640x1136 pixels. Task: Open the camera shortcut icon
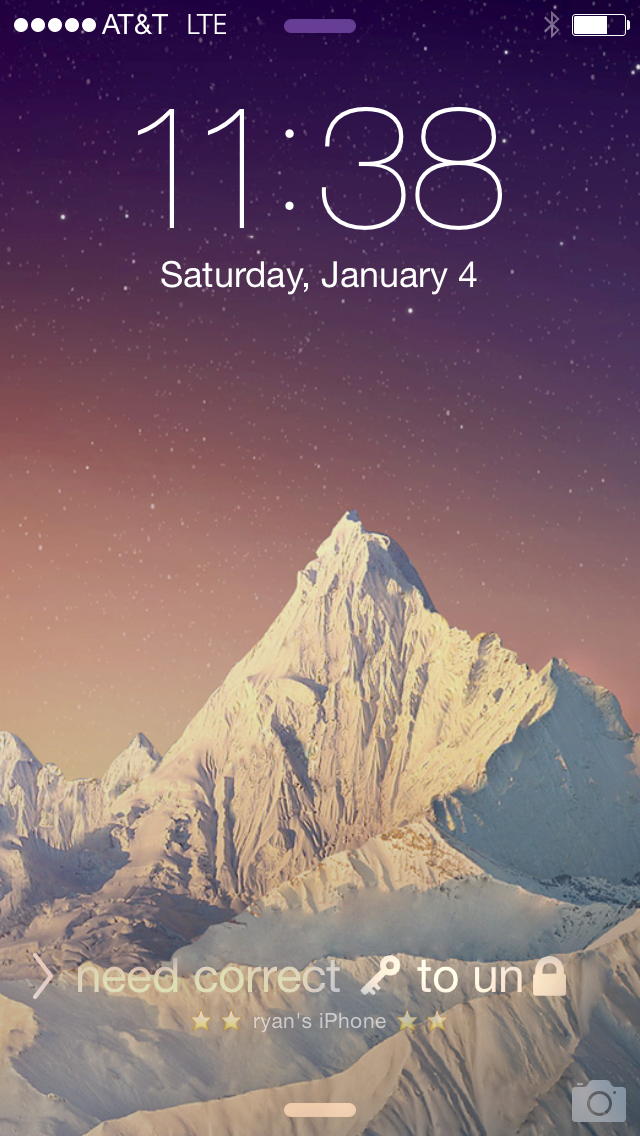(599, 1100)
